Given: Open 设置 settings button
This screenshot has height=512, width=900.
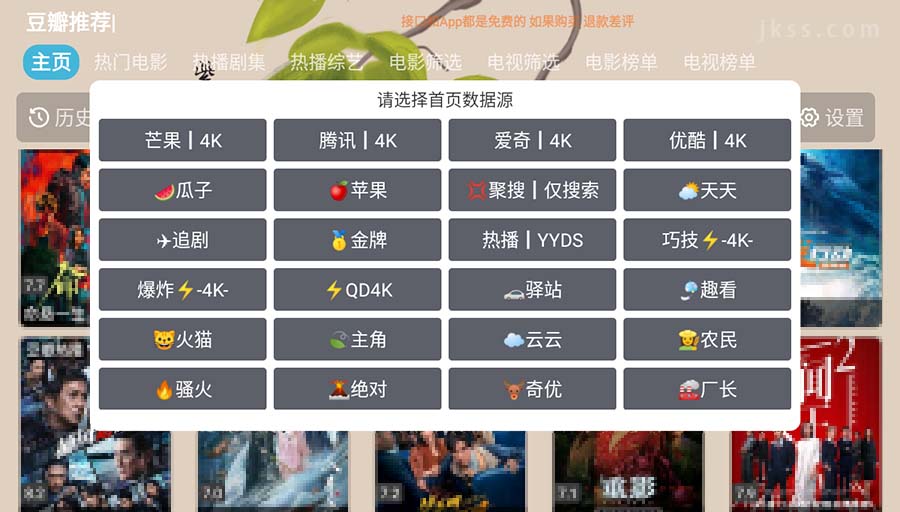Looking at the screenshot, I should tap(832, 118).
